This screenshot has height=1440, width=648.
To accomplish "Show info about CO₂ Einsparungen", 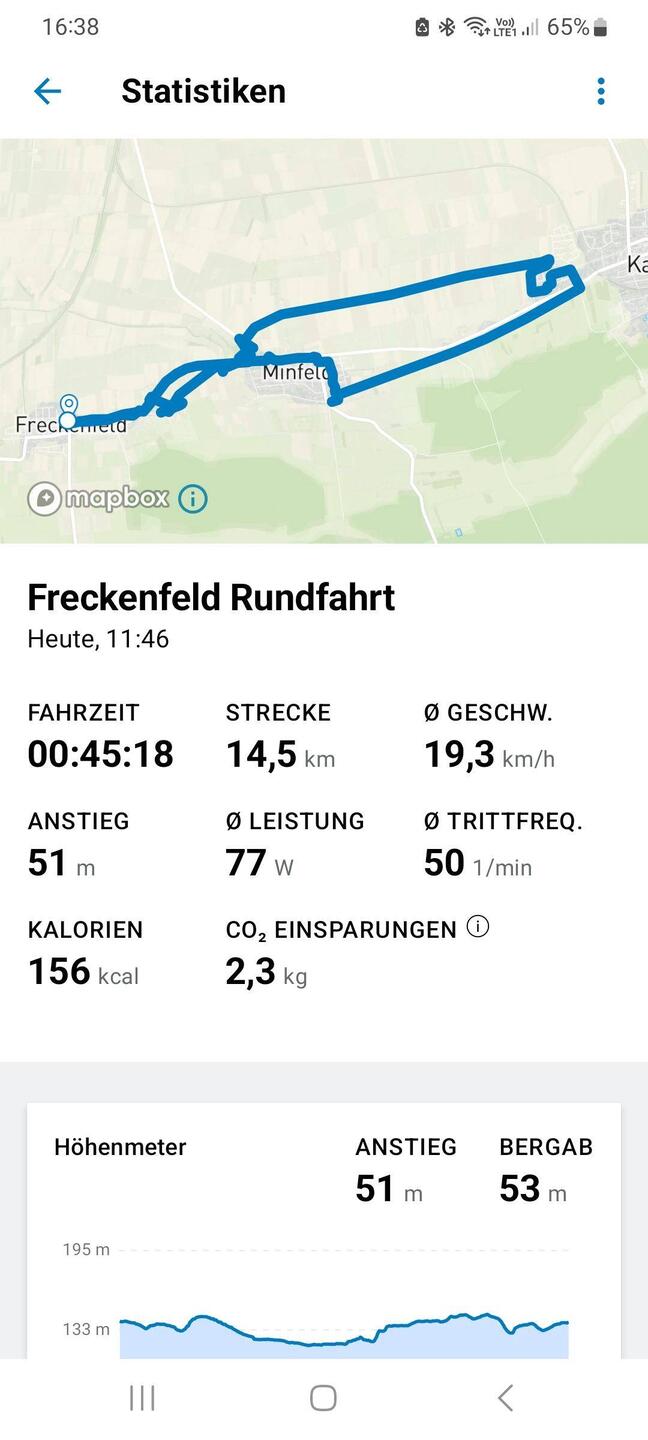I will click(478, 927).
